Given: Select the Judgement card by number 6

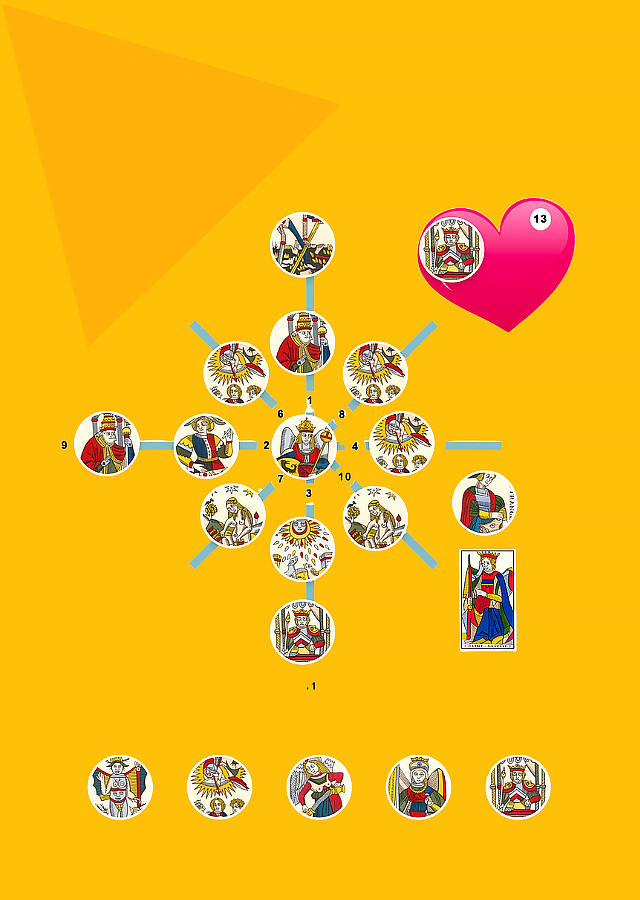Looking at the screenshot, I should click(236, 373).
